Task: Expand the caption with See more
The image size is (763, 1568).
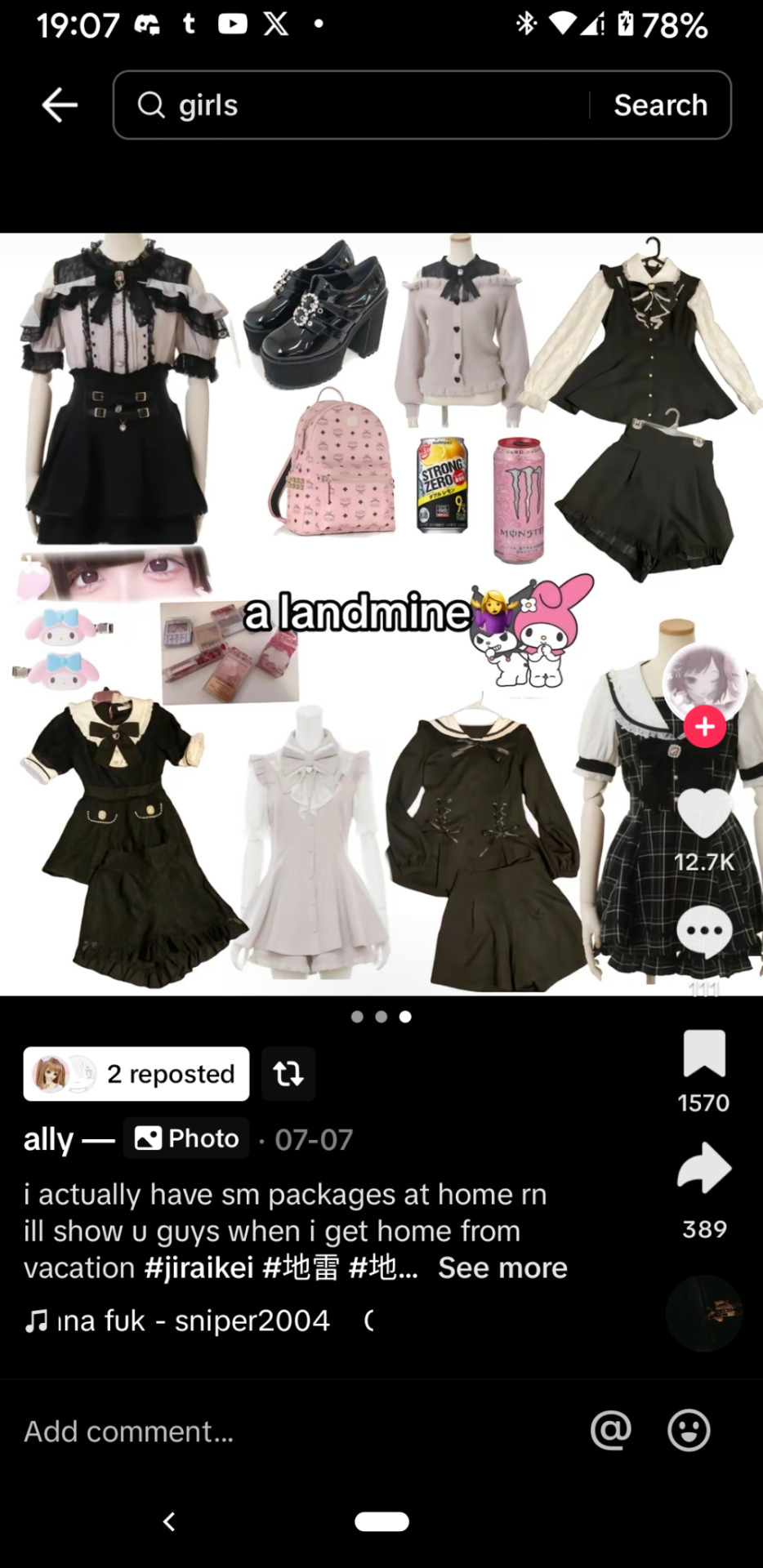Action: tap(502, 1267)
